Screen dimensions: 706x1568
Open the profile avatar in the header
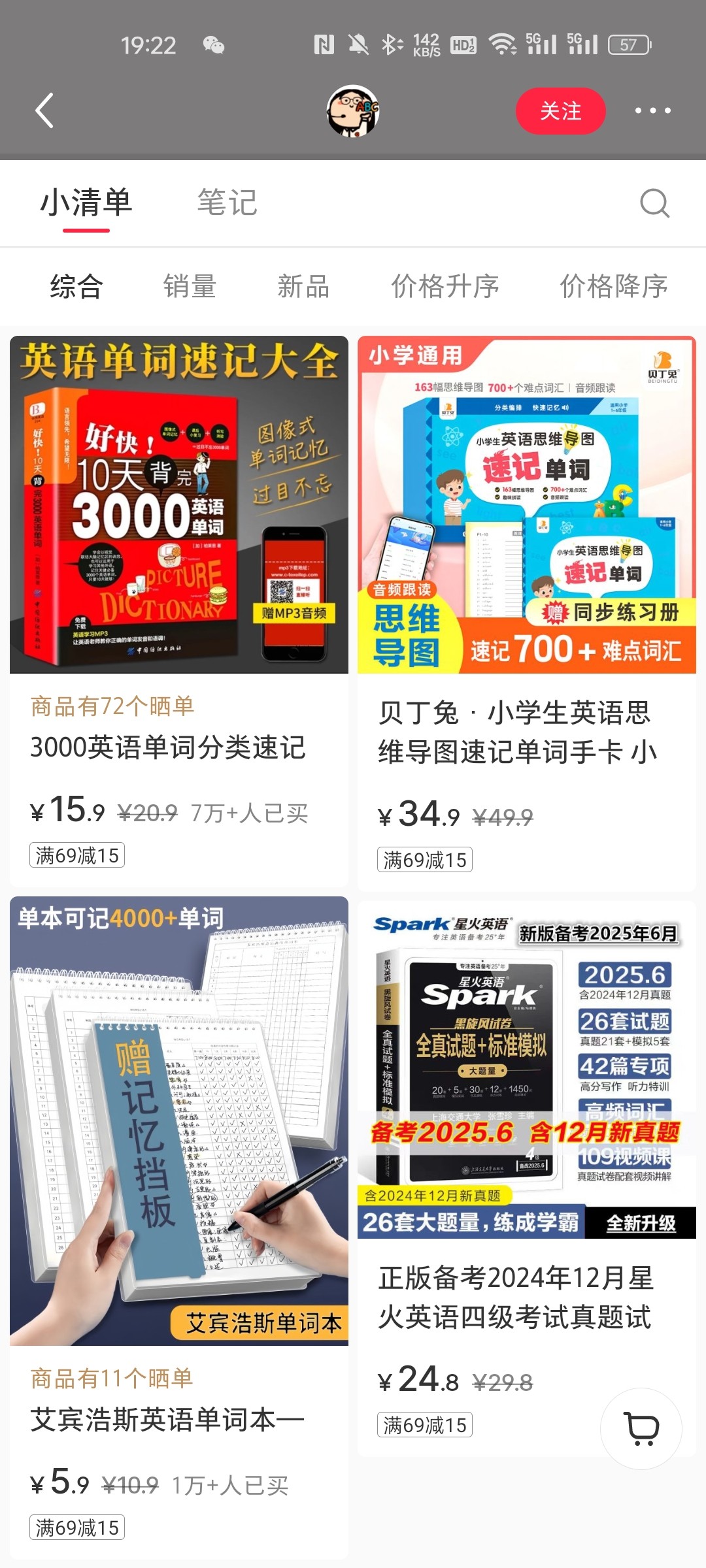[353, 110]
